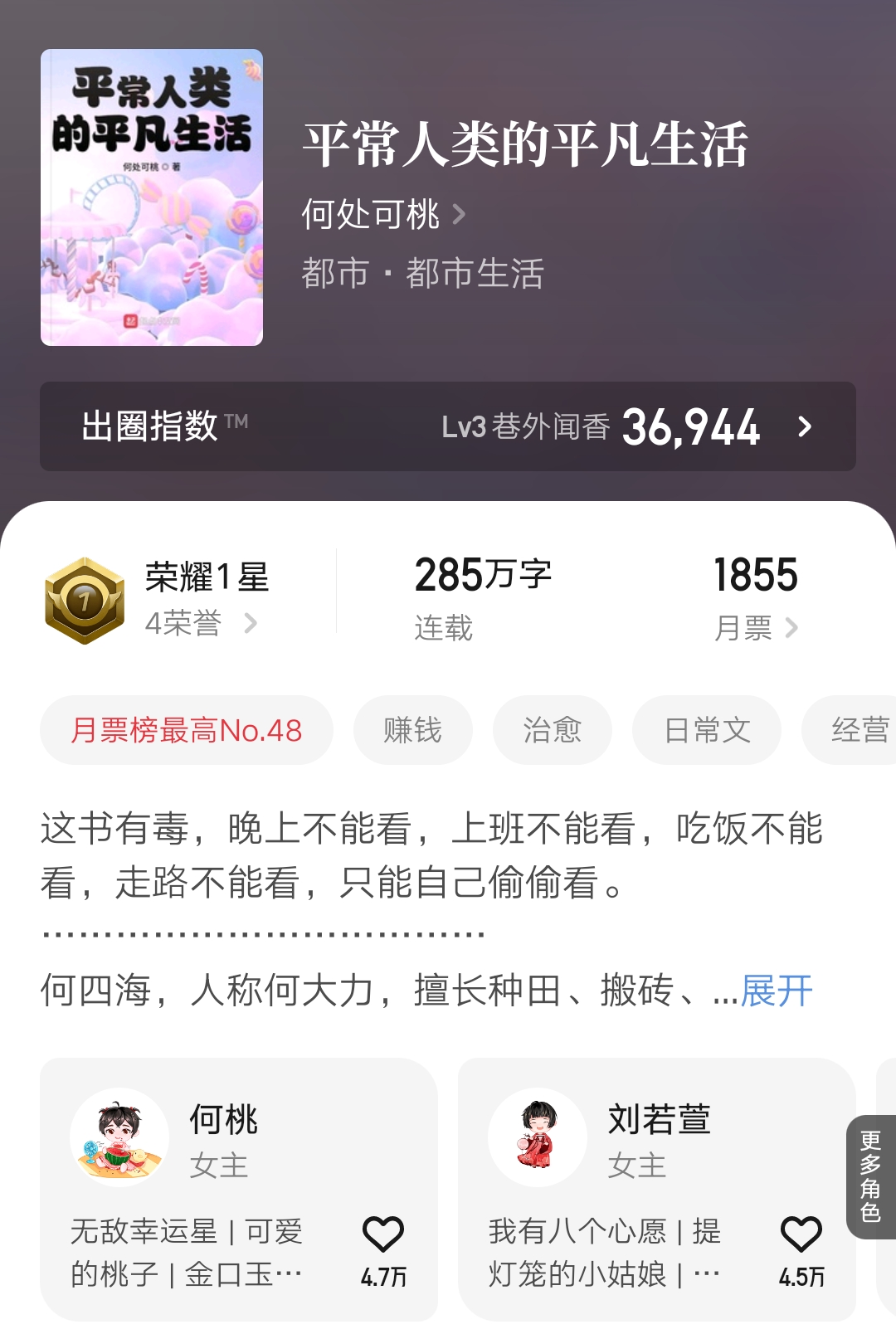
Task: Tap the book cover of 平常人类的平凡生活
Action: point(152,197)
